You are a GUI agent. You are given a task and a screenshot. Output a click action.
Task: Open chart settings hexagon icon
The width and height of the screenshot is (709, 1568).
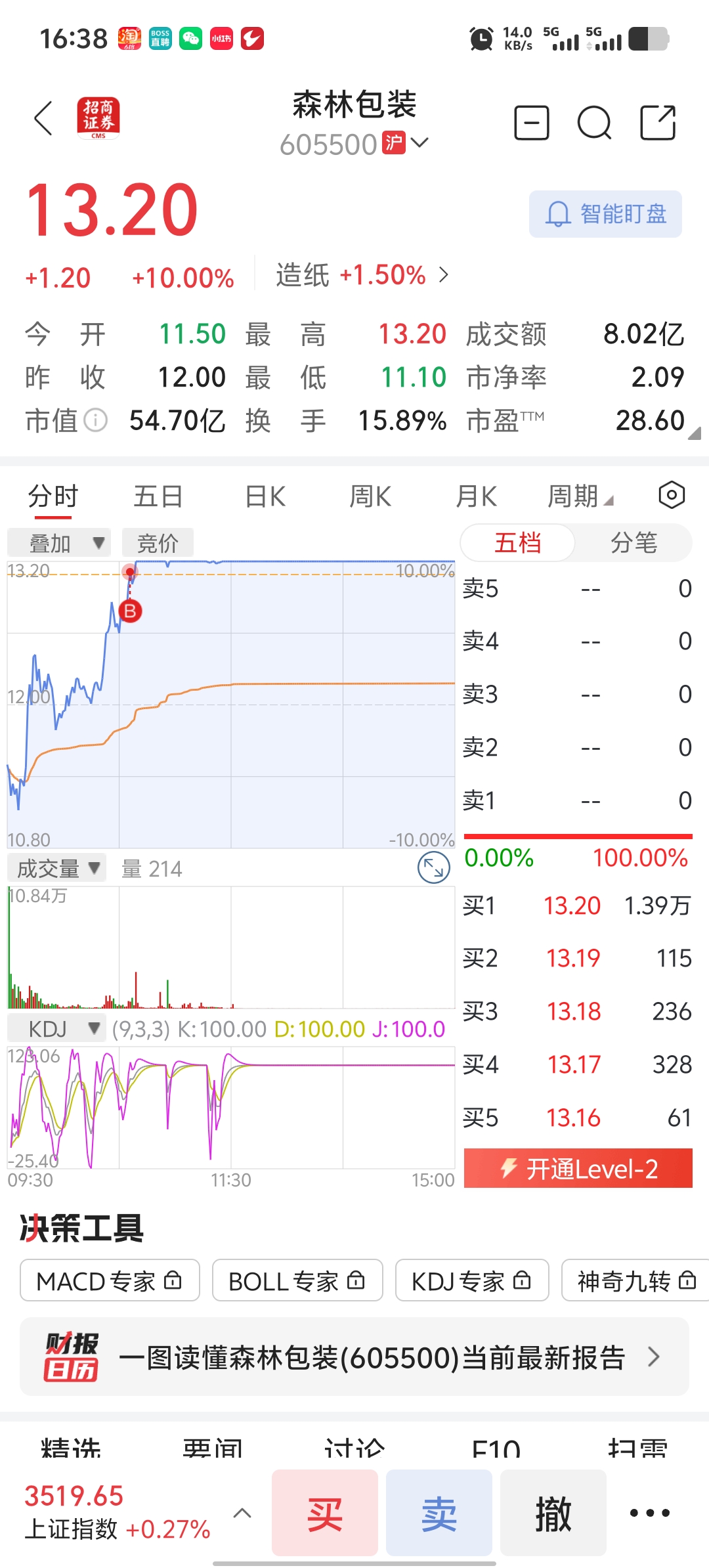pos(672,495)
